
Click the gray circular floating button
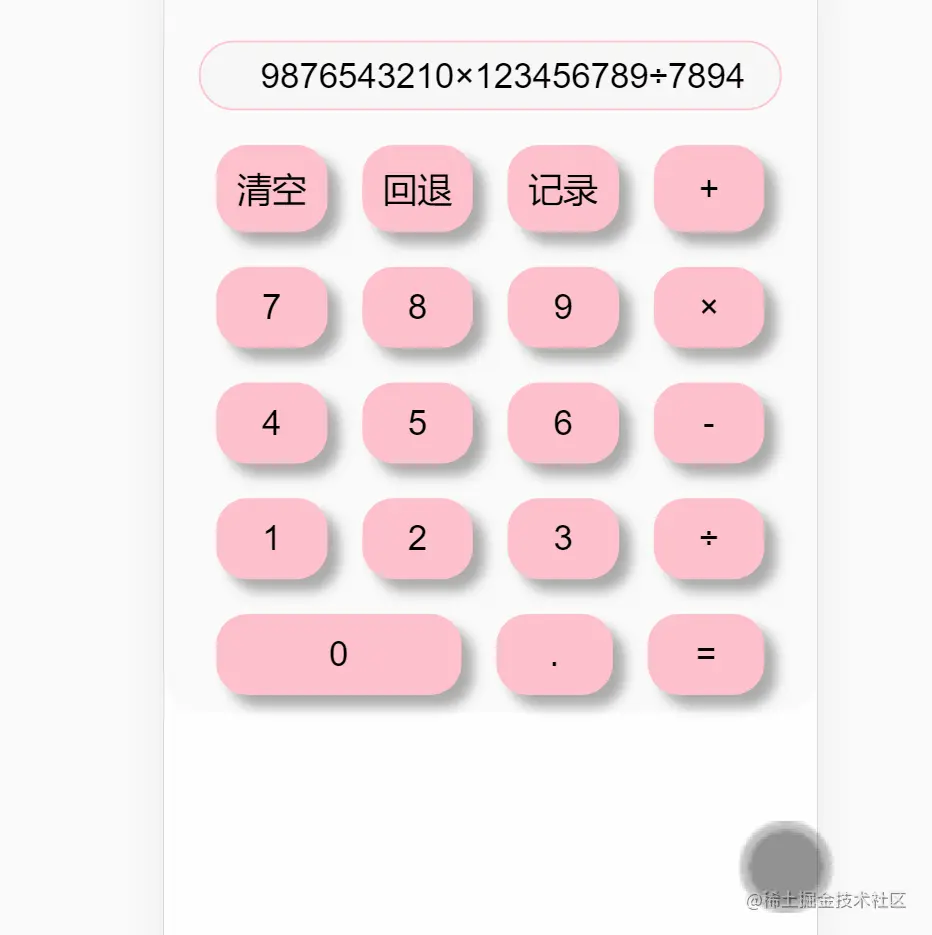784,862
